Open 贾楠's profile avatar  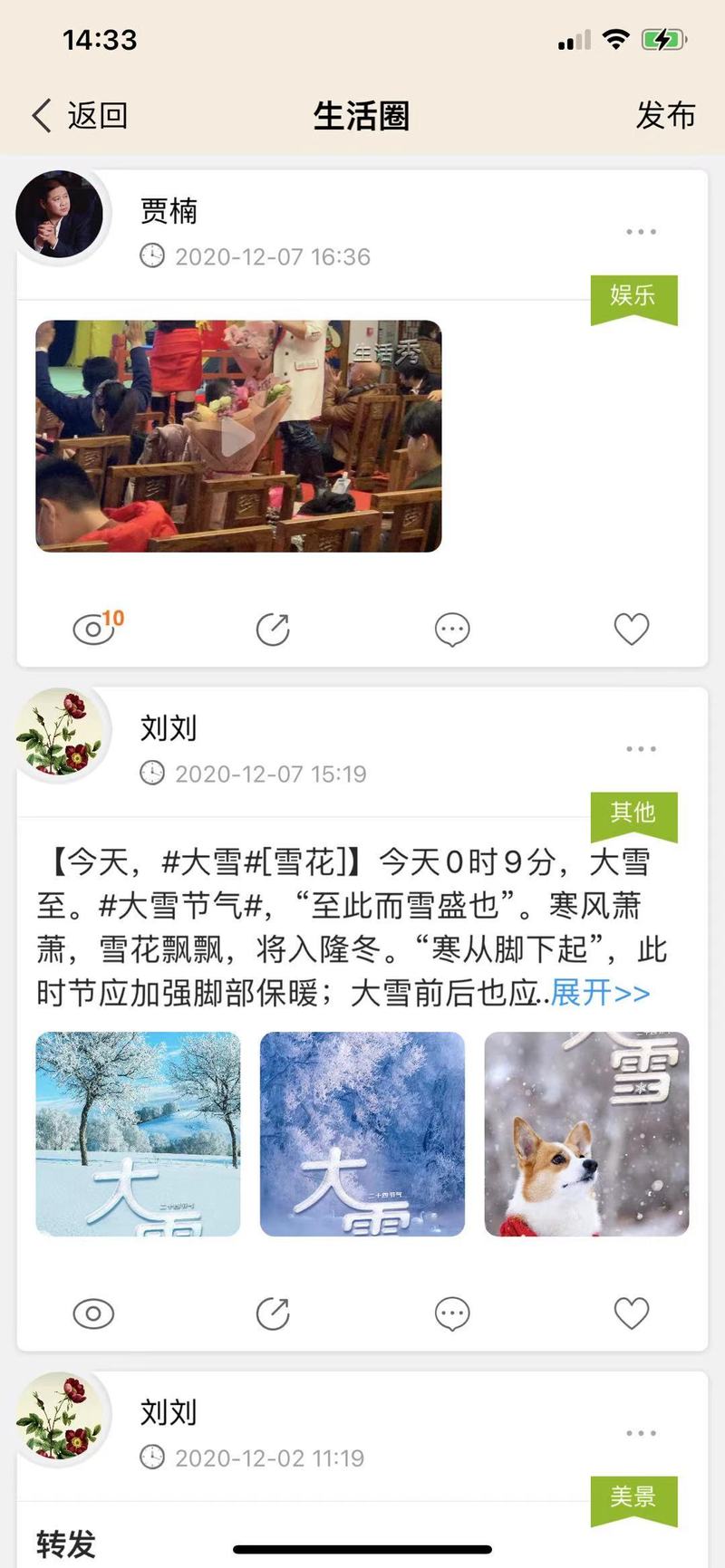point(59,215)
